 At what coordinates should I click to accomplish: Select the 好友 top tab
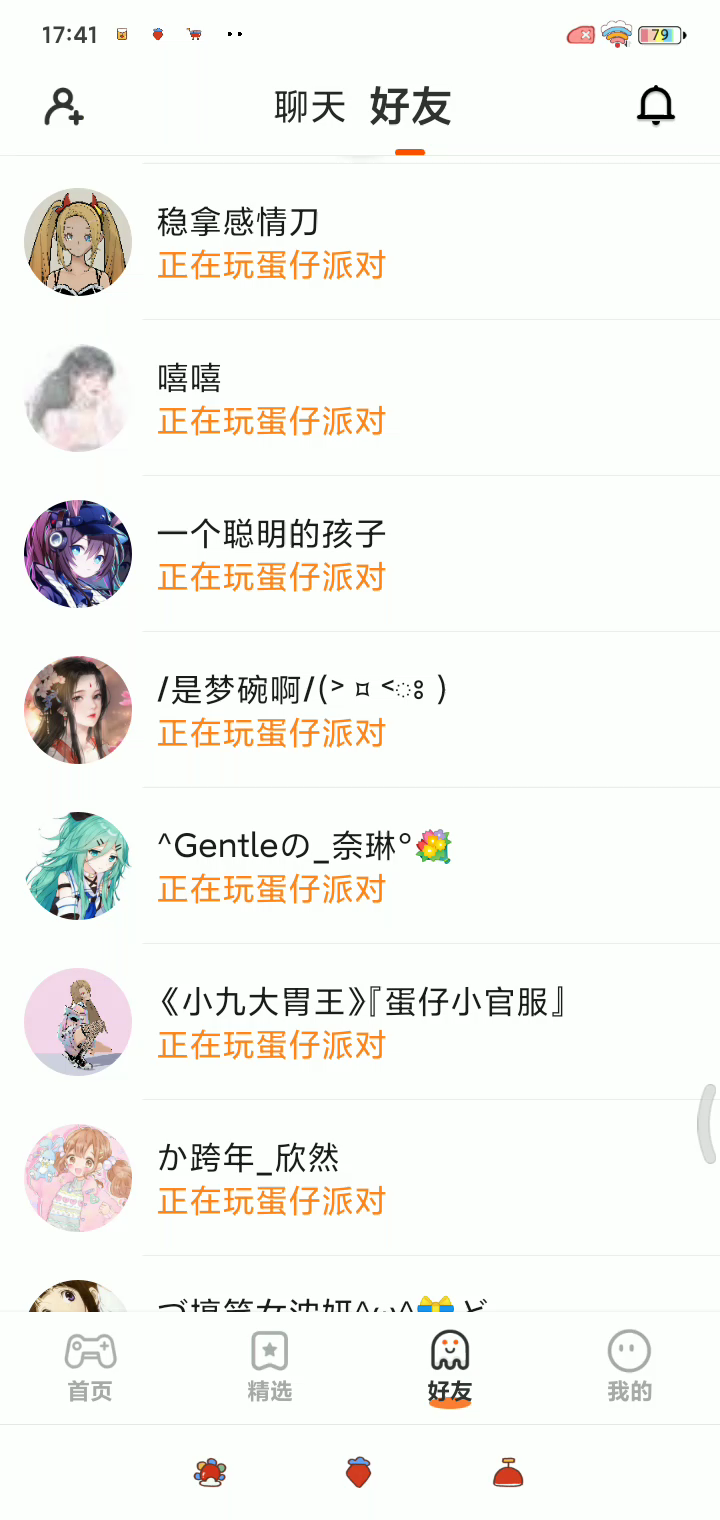coord(410,107)
